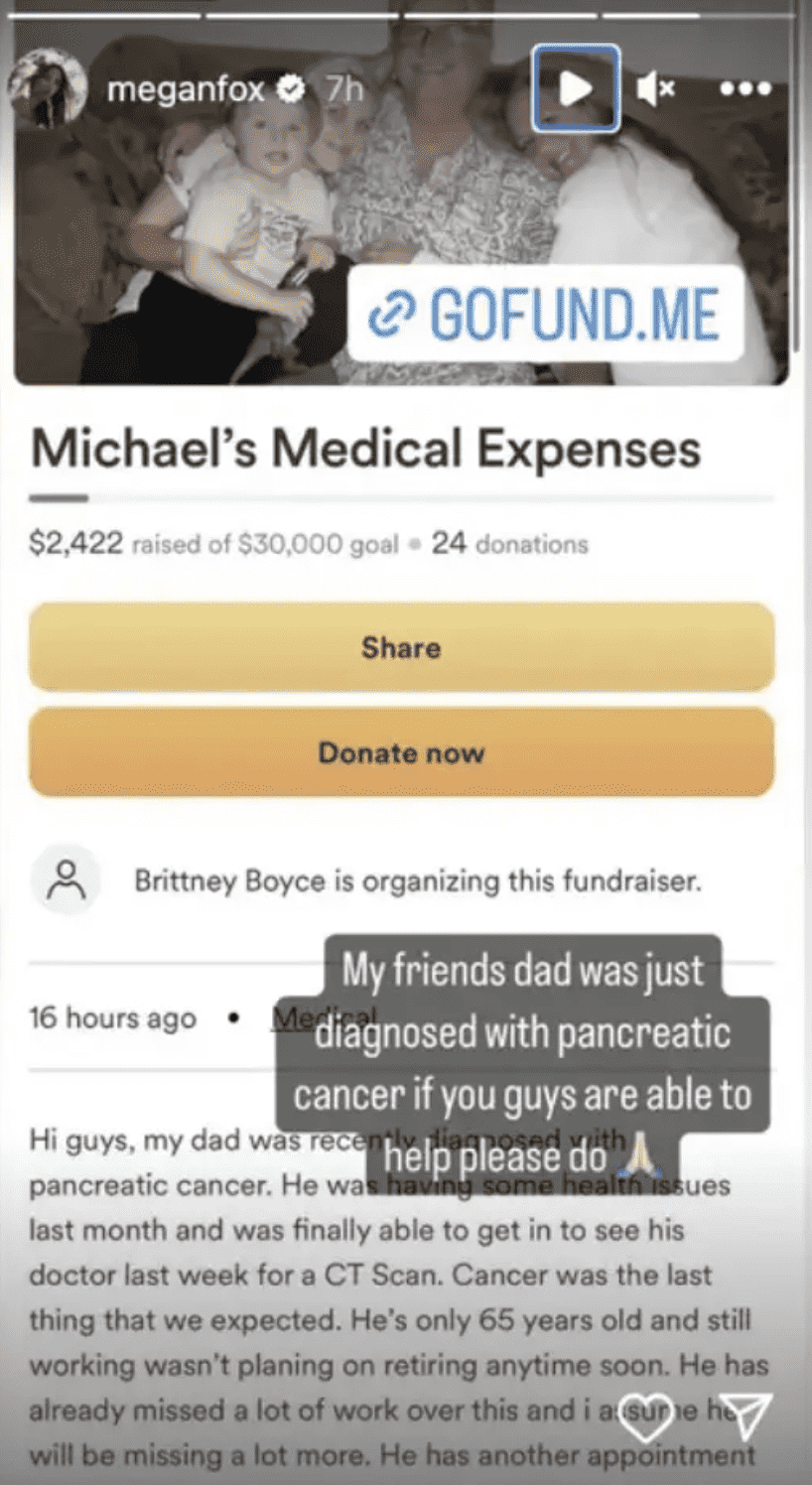Play the paused story
812x1485 pixels.
tap(576, 88)
